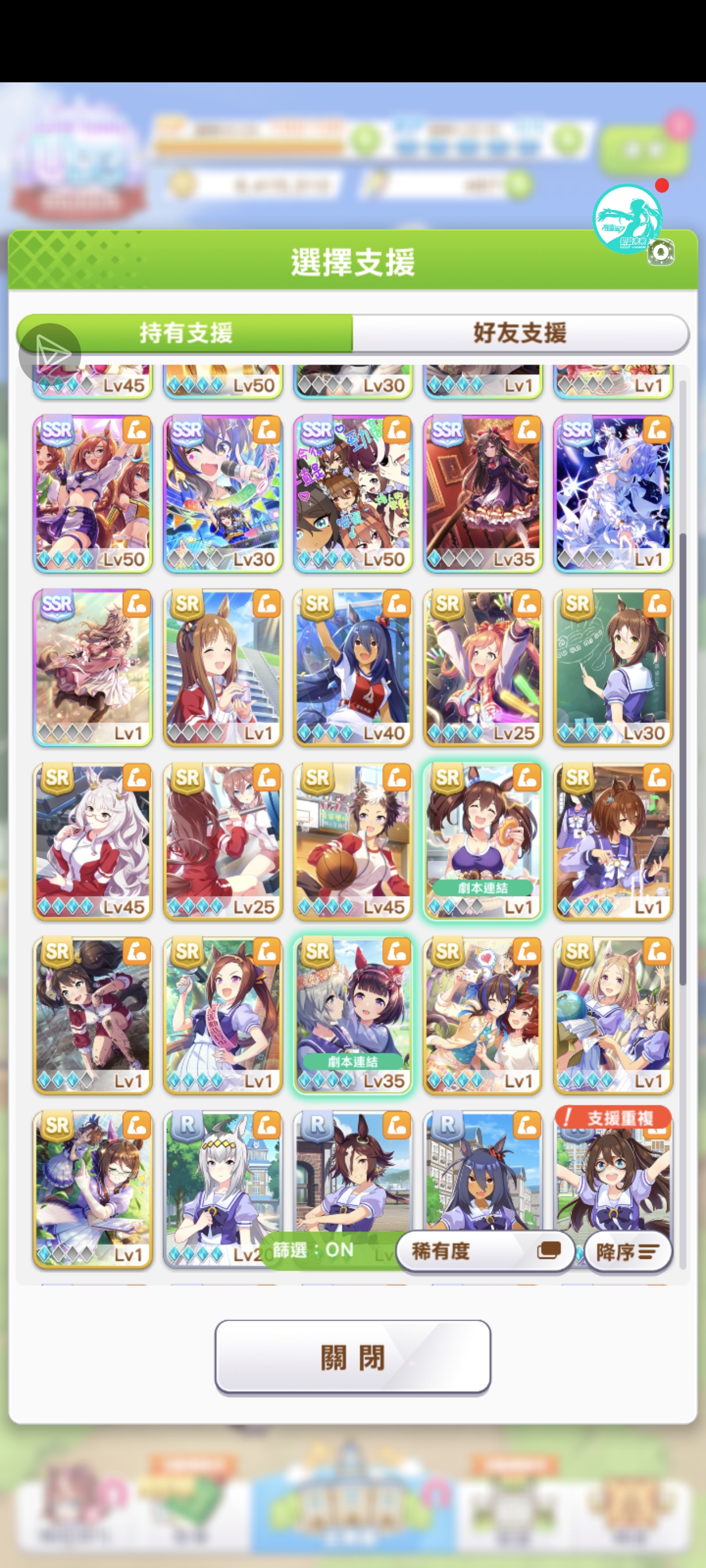Select the SR chalkboard girl Lv30 card
Viewport: 706px width, 1568px height.
click(612, 667)
